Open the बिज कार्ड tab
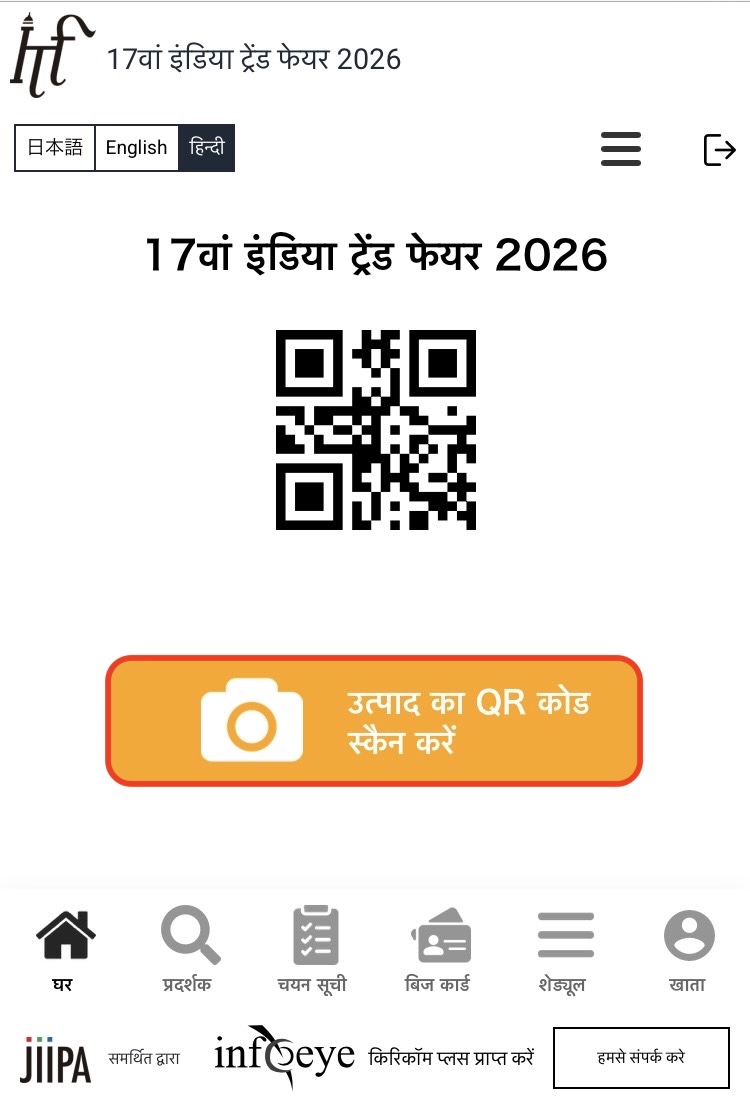The height and width of the screenshot is (1107, 750). [438, 949]
